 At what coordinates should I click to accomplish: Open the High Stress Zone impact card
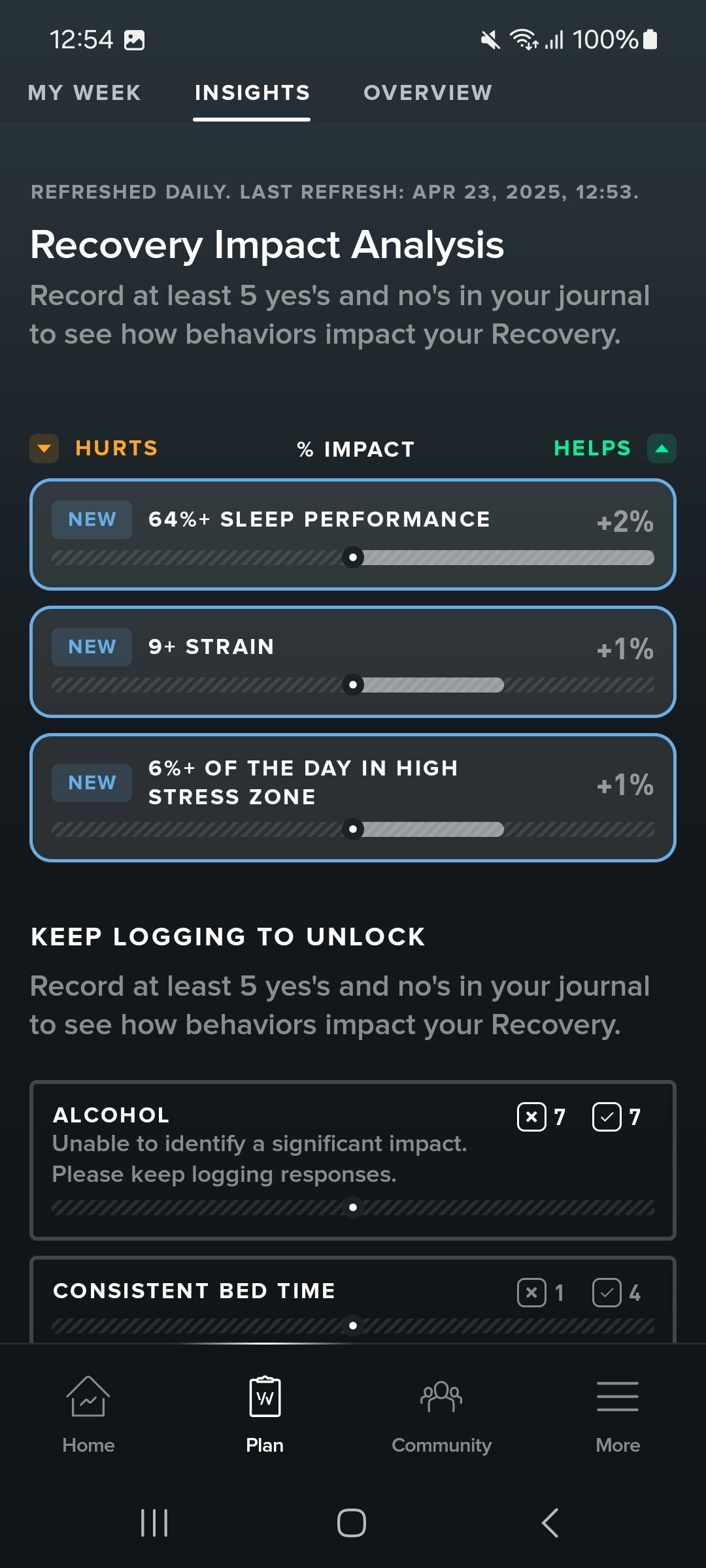tap(353, 798)
